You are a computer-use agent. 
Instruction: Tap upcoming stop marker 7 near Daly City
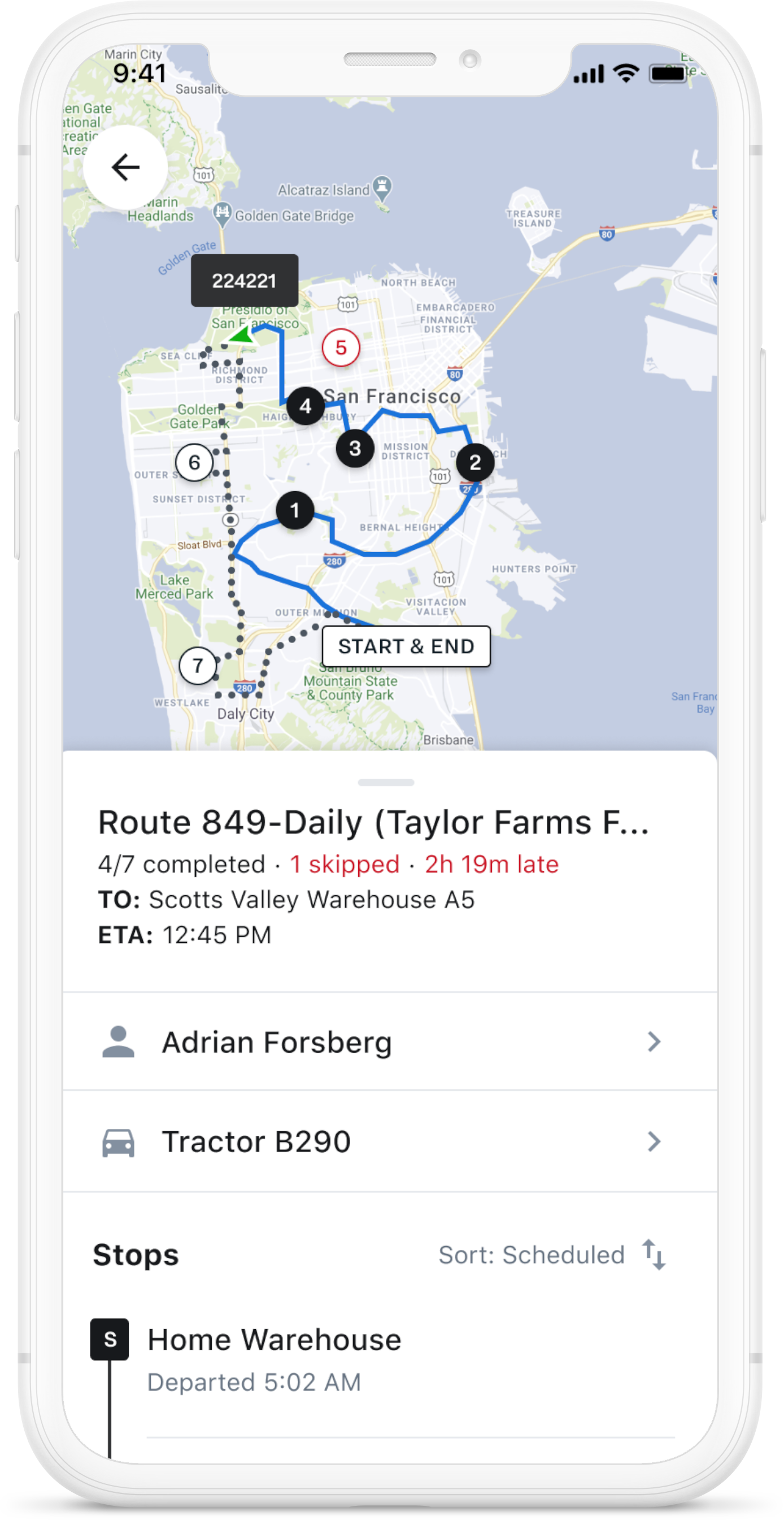click(x=199, y=666)
